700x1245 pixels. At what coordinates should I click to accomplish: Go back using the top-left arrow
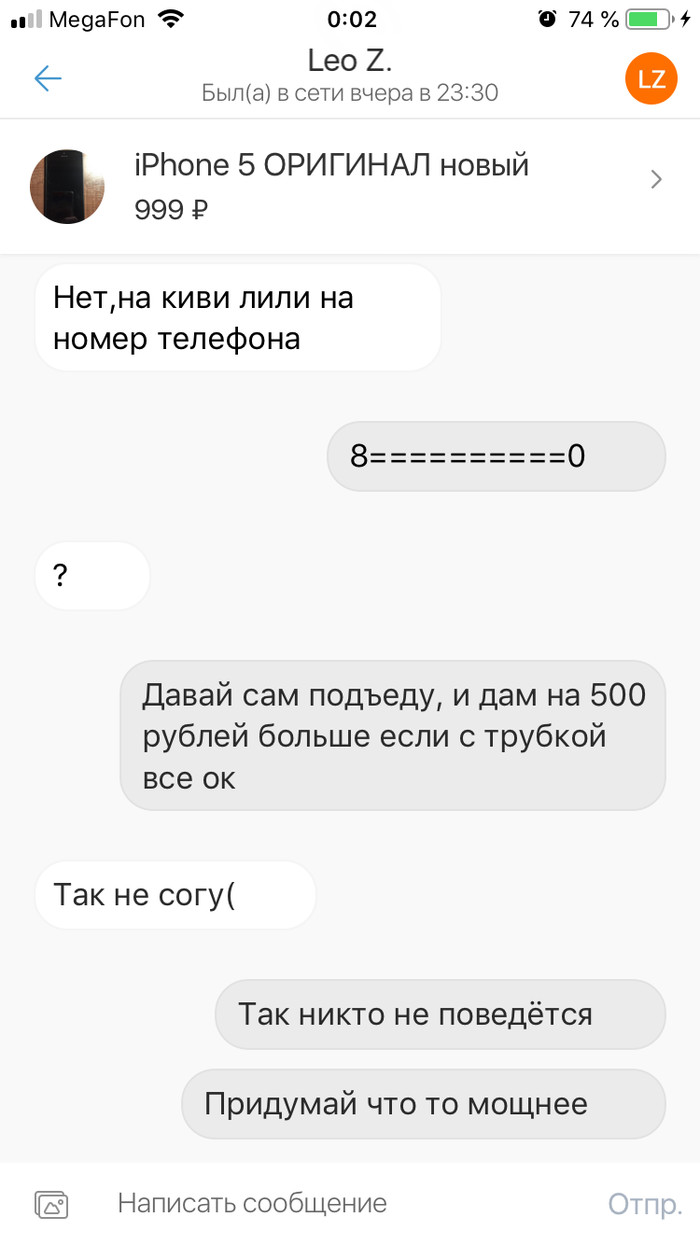coord(47,79)
